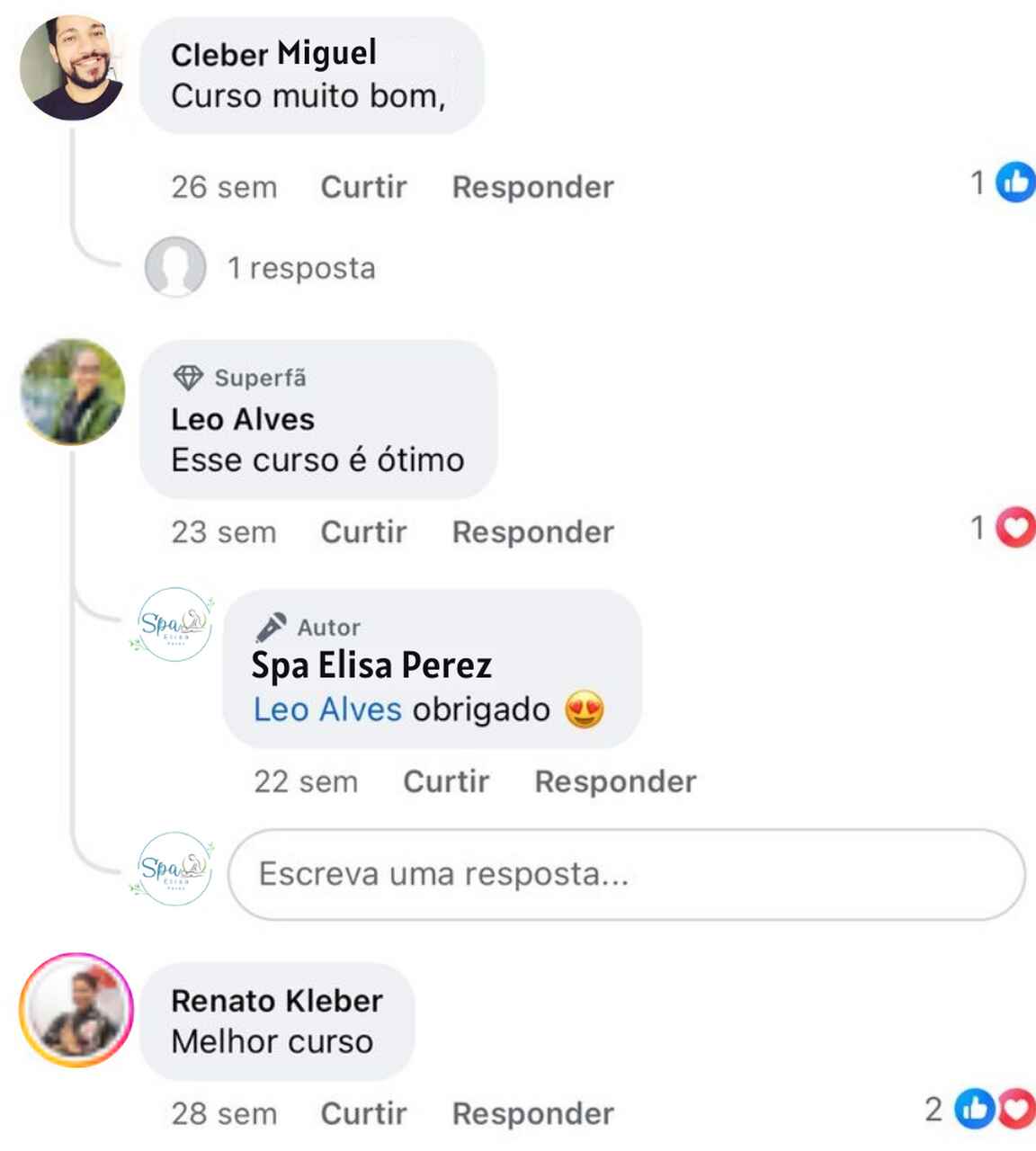1036x1151 pixels.
Task: Open Leo Alves's profile picture
Action: [73, 392]
